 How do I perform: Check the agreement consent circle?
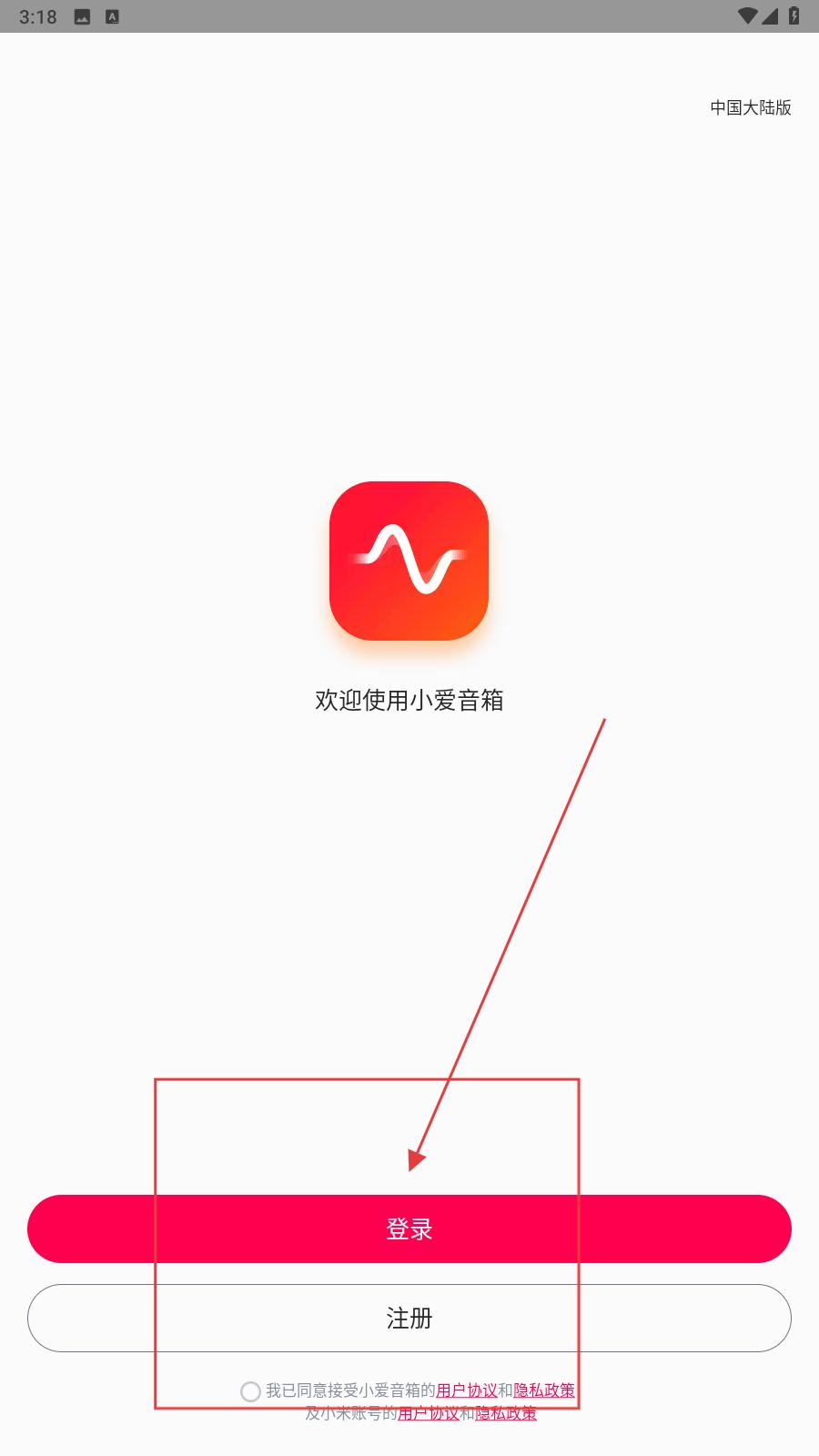click(x=250, y=1391)
